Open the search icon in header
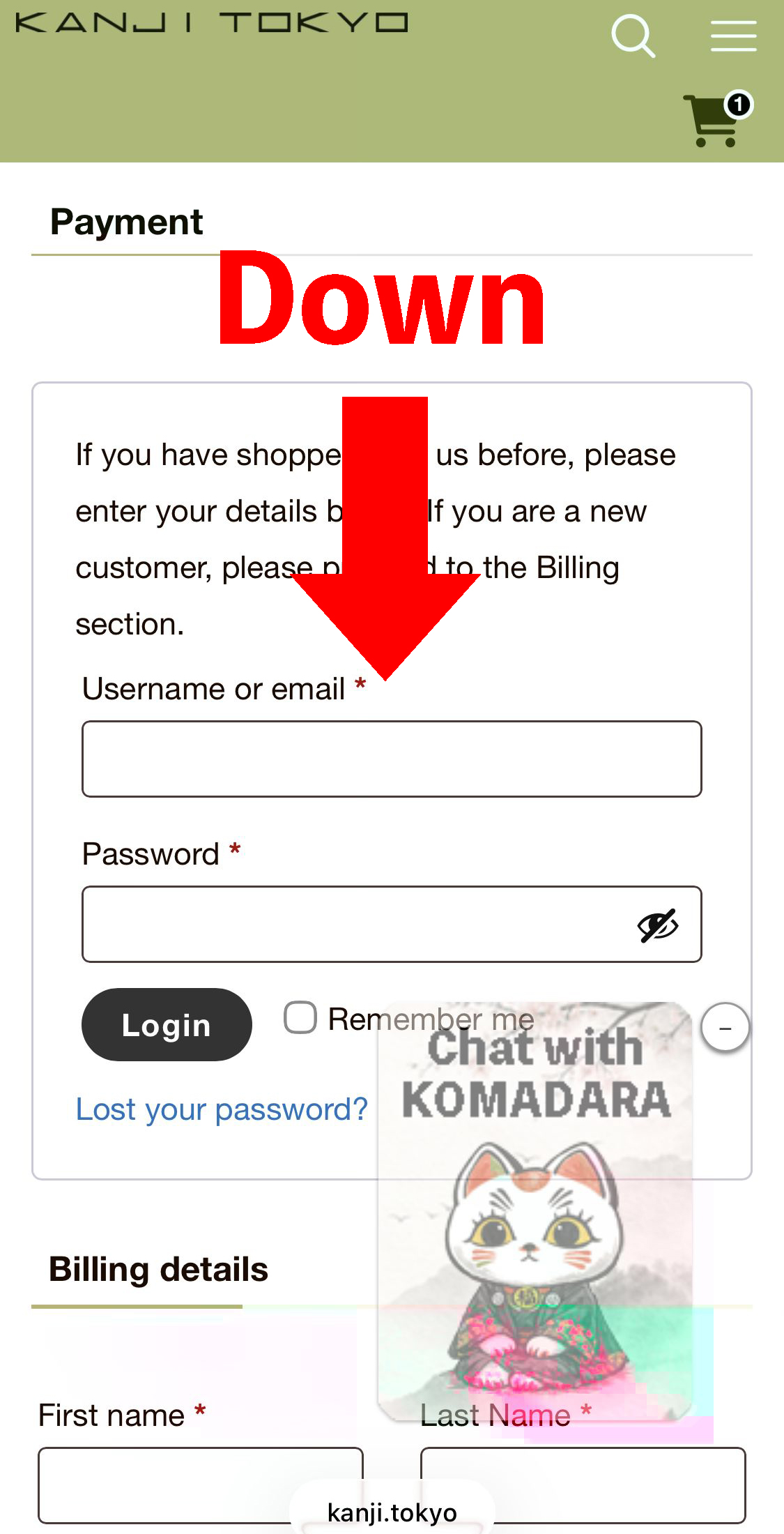Viewport: 784px width, 1534px height. coord(633,36)
